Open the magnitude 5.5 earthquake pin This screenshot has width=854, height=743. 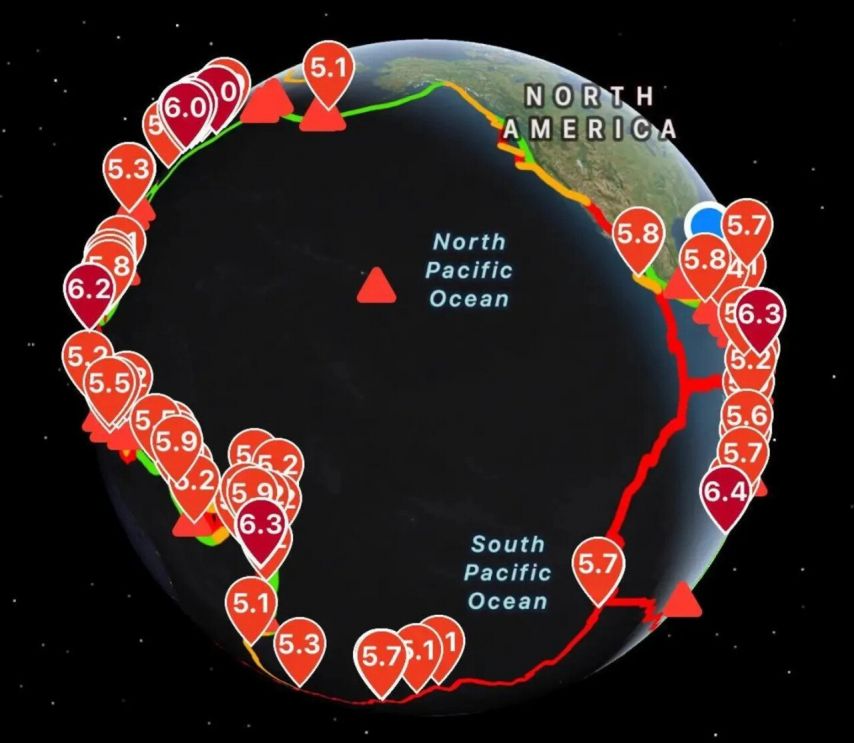coord(110,382)
